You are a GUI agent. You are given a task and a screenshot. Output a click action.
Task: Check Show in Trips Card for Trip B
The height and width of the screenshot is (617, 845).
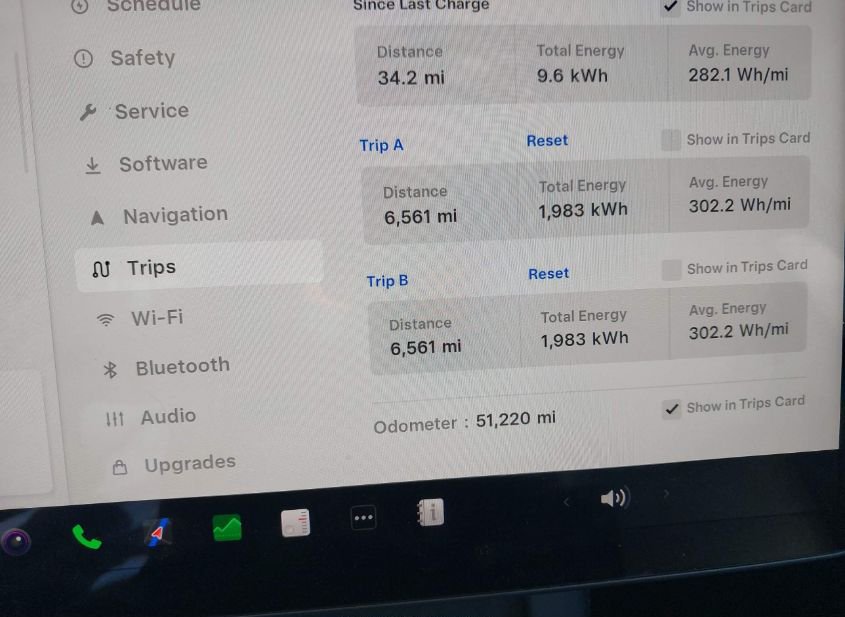click(670, 268)
